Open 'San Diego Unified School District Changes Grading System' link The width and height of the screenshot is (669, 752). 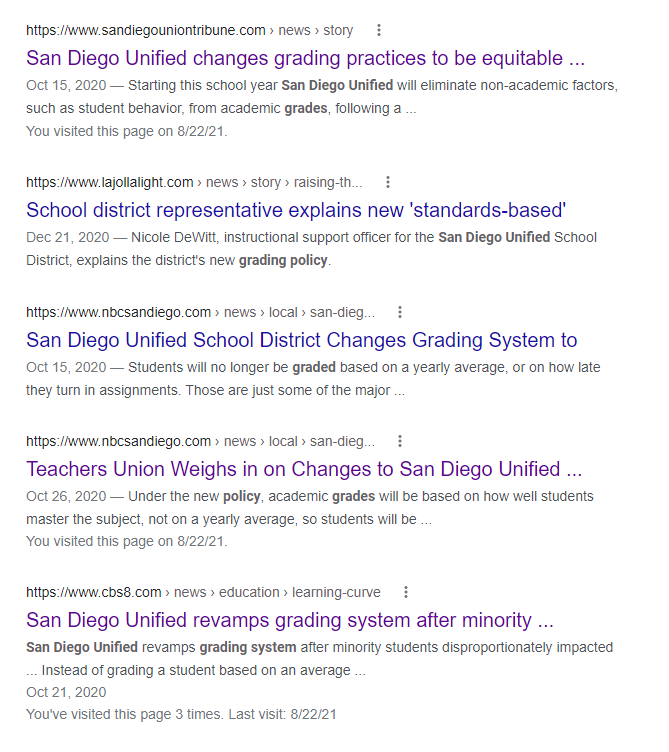301,340
